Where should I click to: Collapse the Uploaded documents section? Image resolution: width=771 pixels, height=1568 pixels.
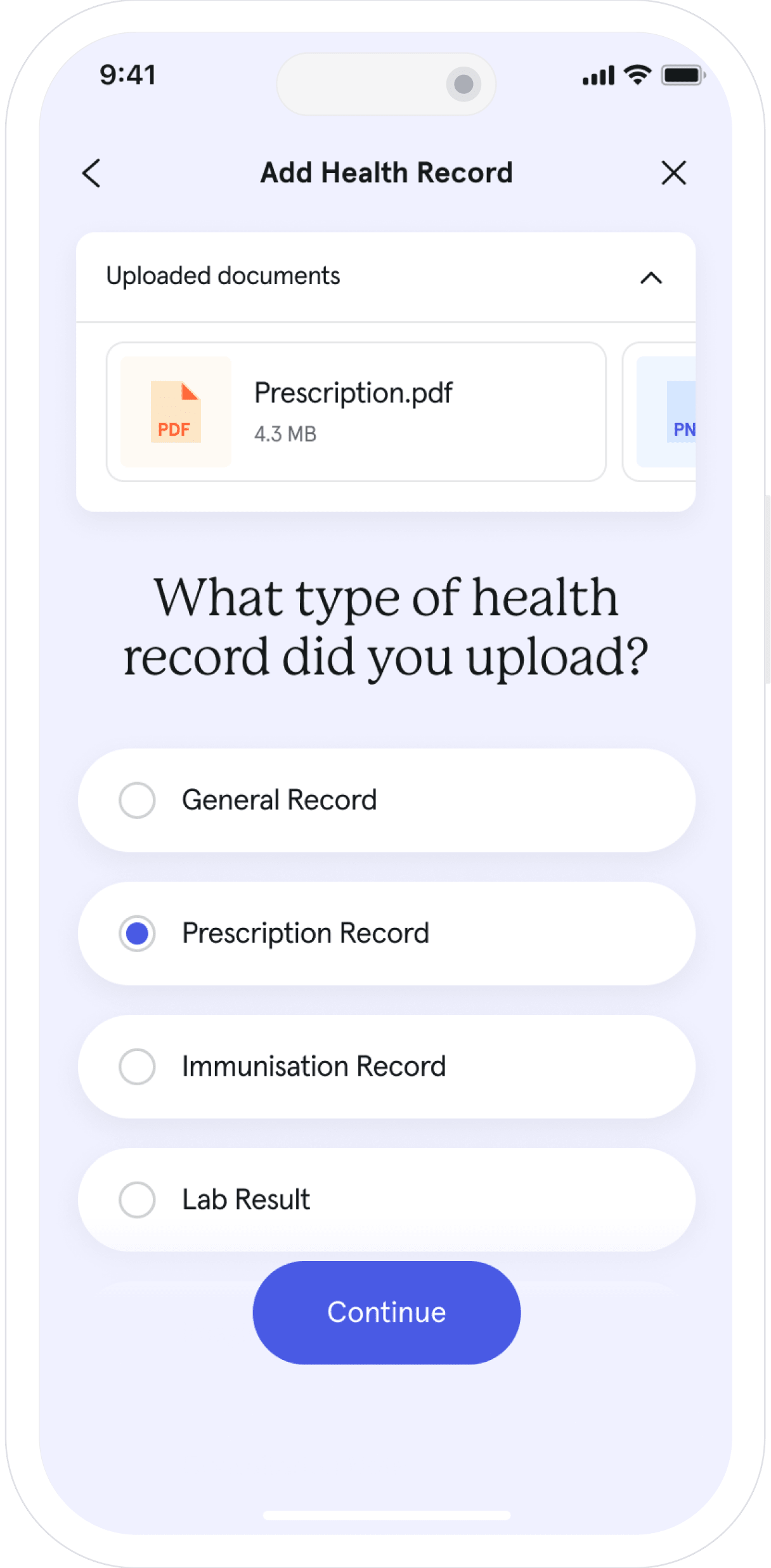651,278
